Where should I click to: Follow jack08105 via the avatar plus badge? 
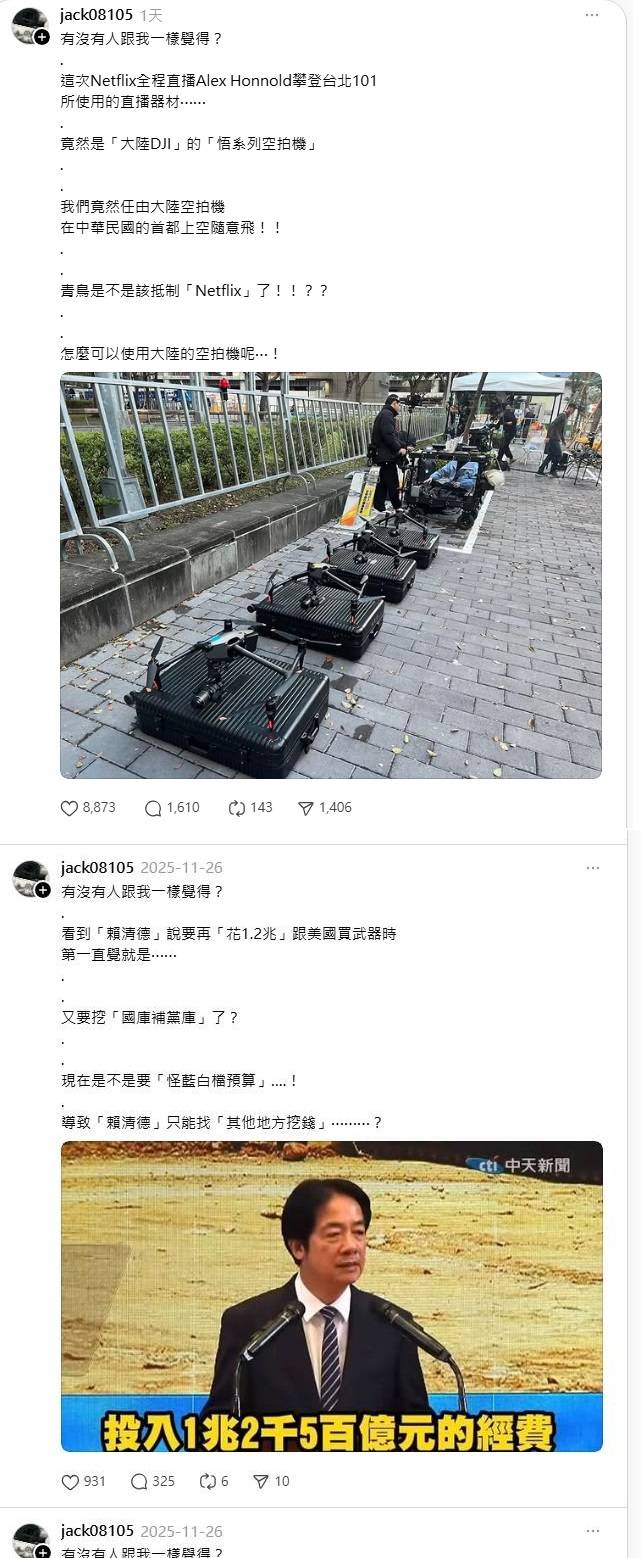[x=42, y=37]
